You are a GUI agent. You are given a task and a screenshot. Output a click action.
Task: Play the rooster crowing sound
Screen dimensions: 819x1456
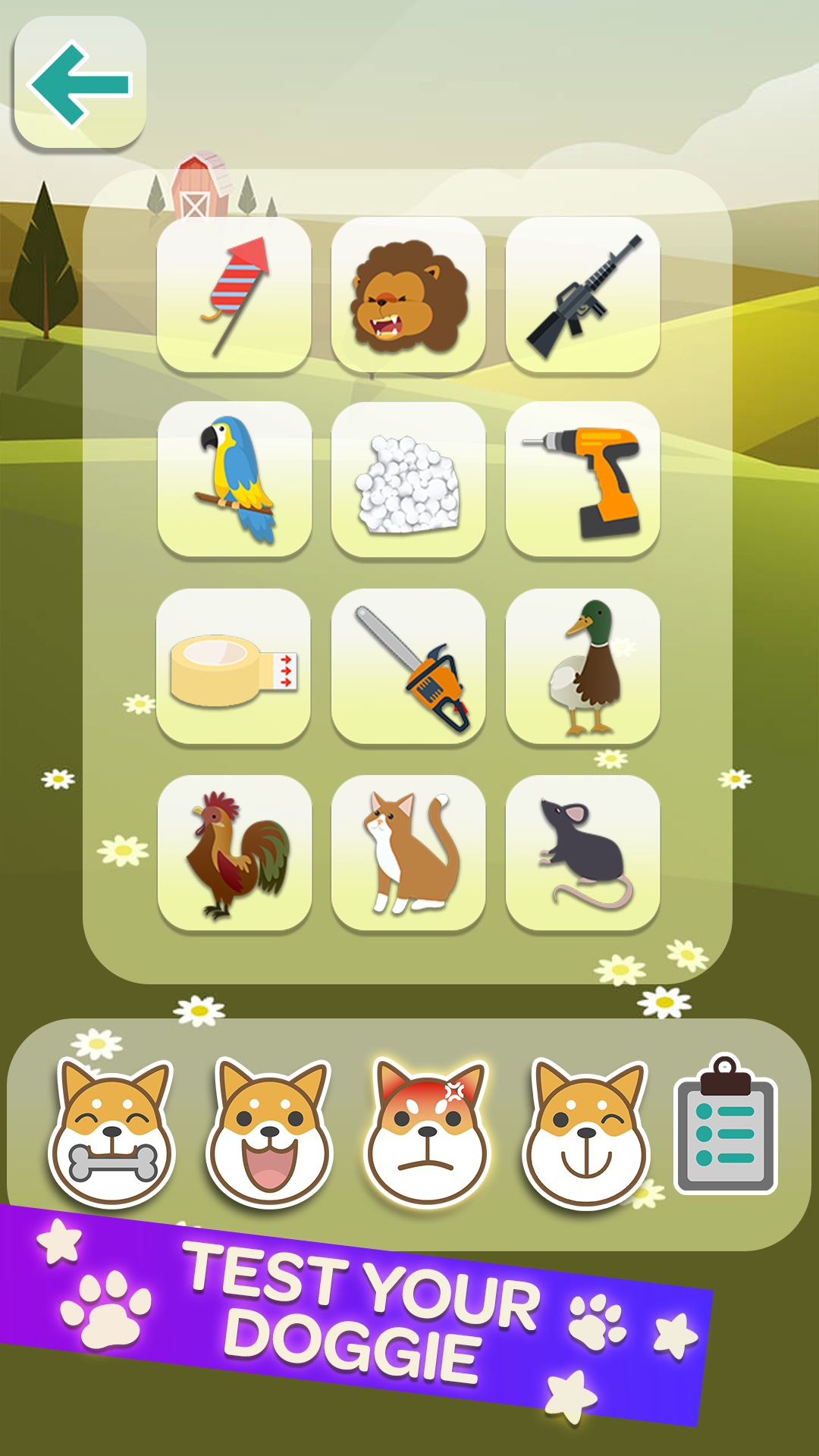click(234, 852)
